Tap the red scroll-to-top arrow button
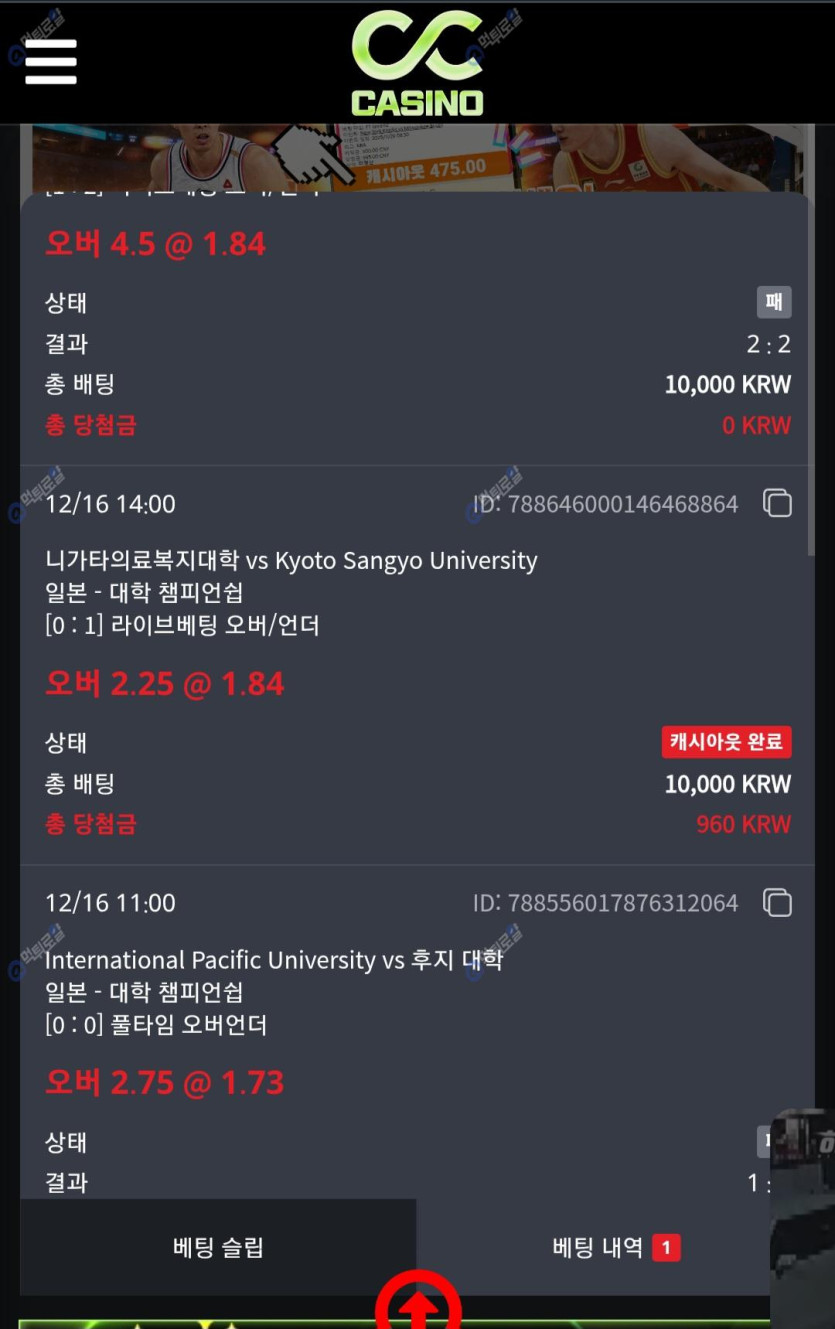This screenshot has width=835, height=1329. click(418, 1305)
